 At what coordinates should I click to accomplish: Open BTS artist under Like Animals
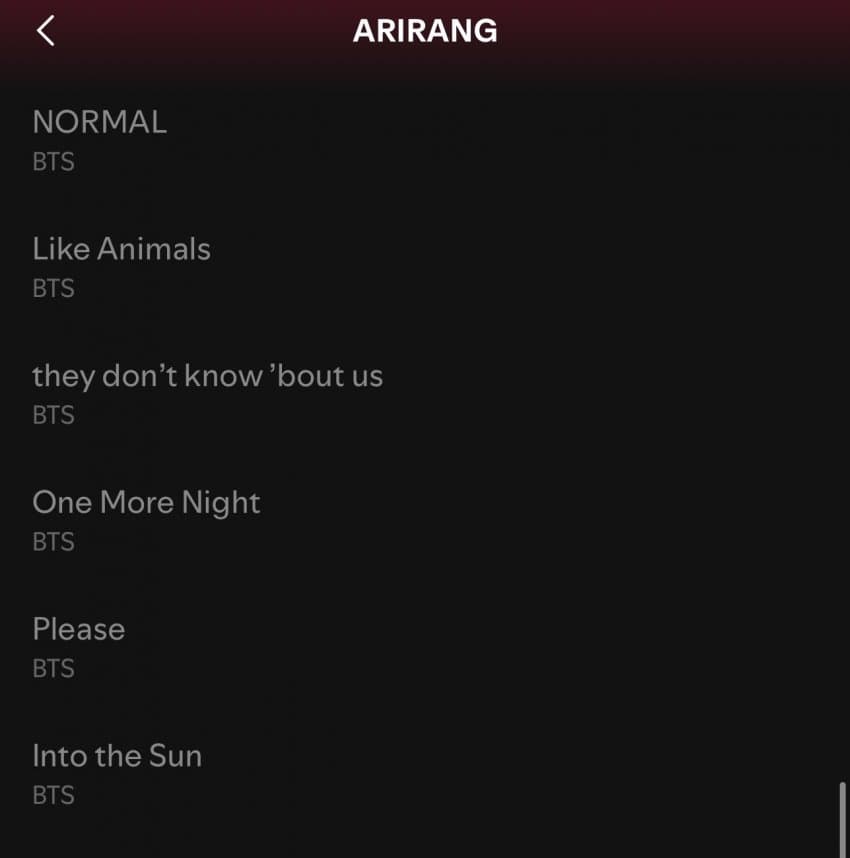click(x=53, y=288)
